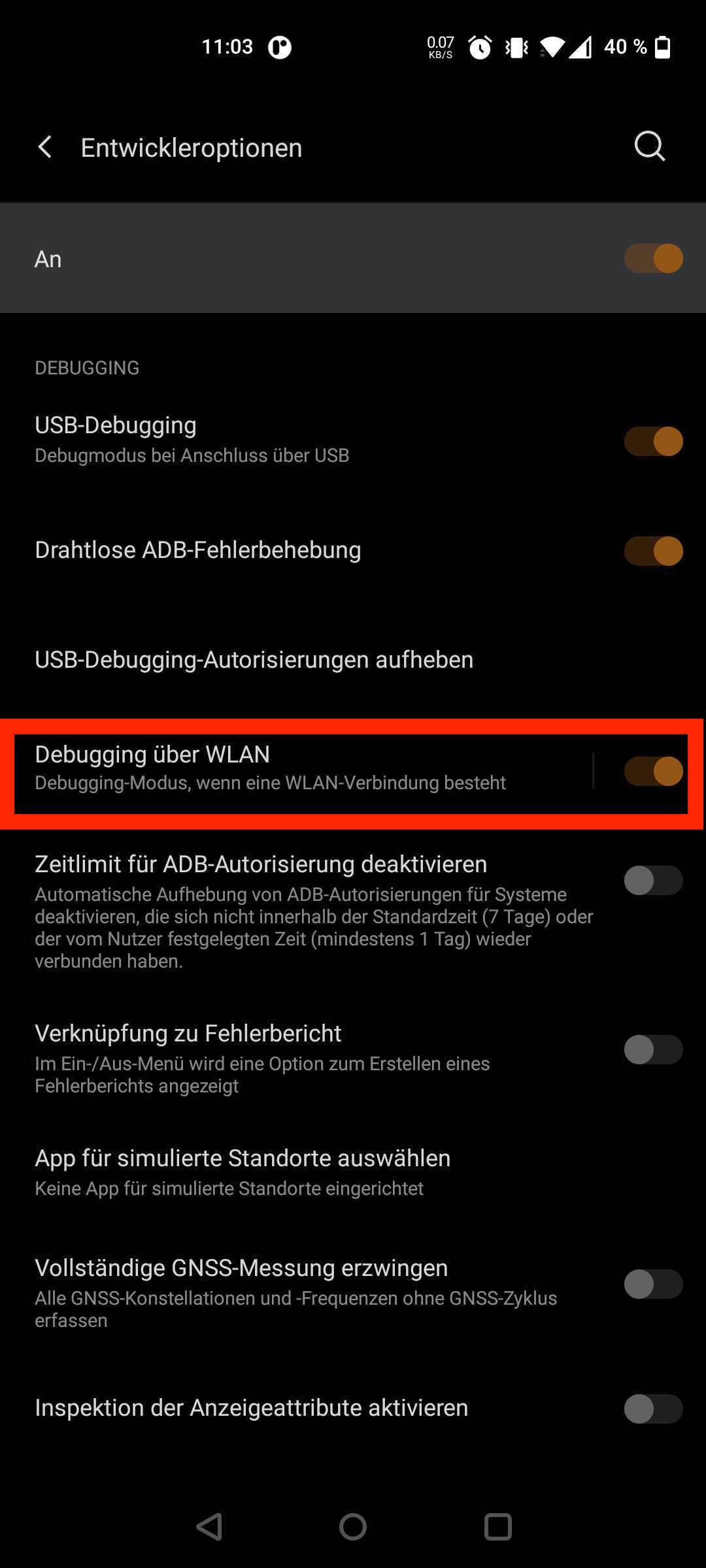Toggle Inspektion der Anzeigeattribute aktivieren
706x1568 pixels.
tap(653, 1409)
